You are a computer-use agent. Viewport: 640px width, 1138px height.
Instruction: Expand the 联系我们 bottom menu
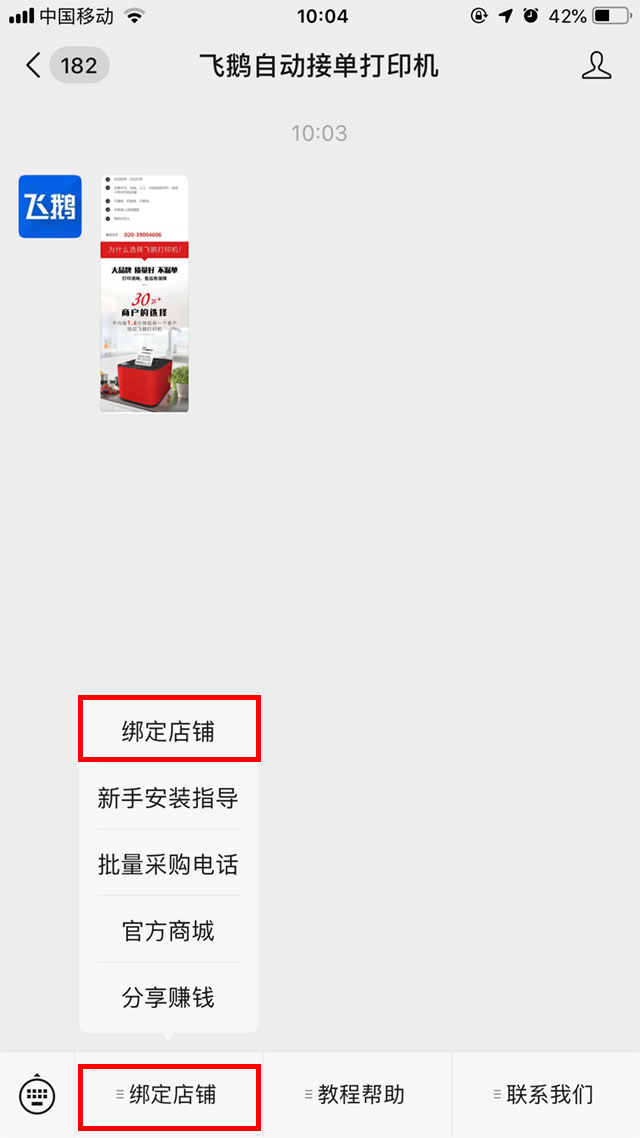pyautogui.click(x=546, y=1094)
